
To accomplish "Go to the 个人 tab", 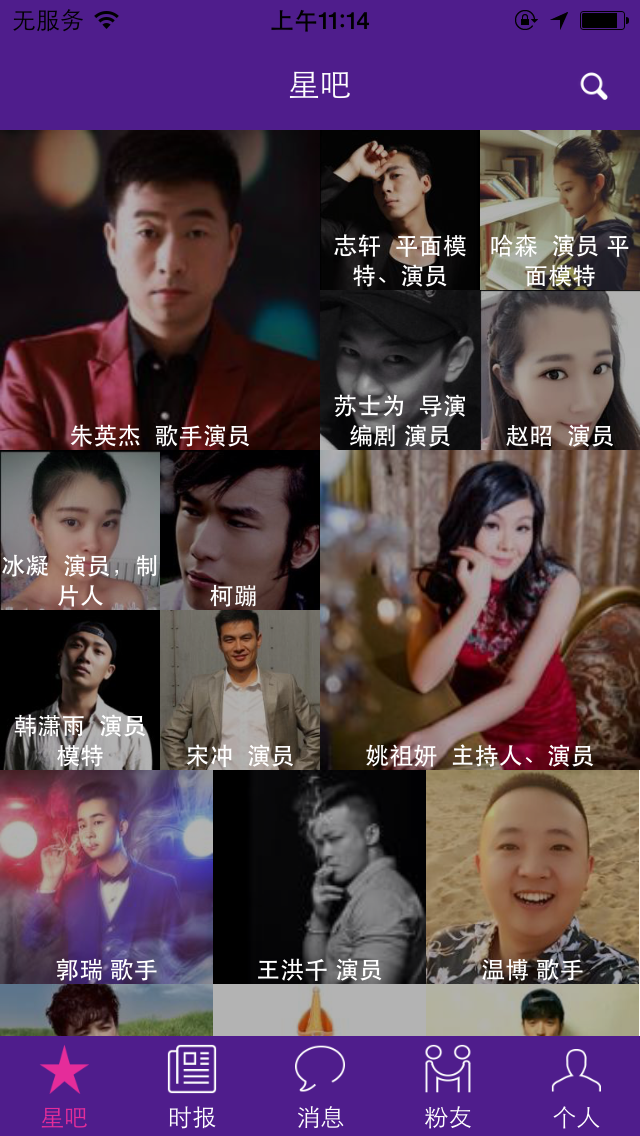I will (x=576, y=1086).
